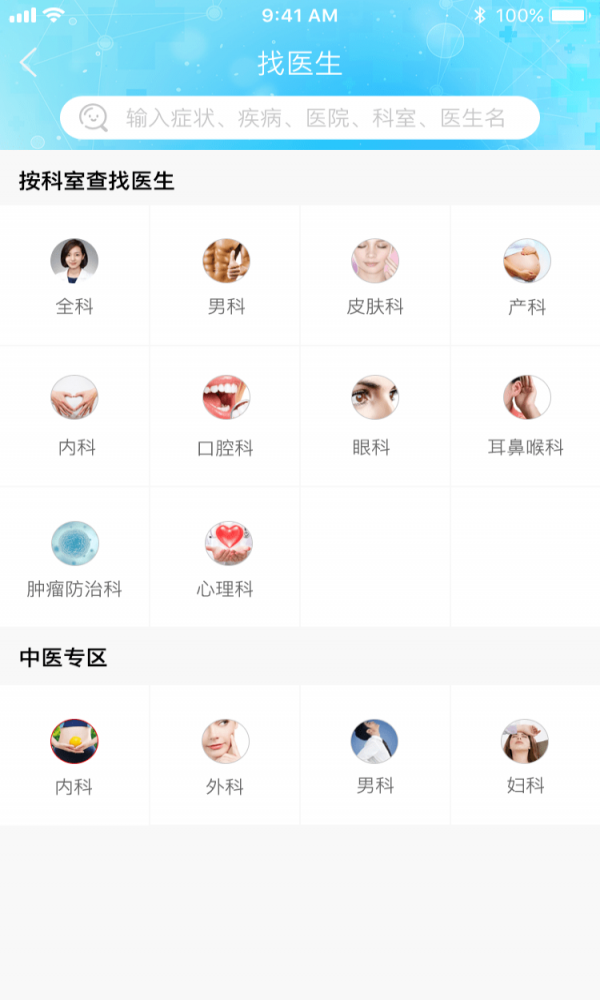Select the 心理科 department
This screenshot has width=600, height=1000.
pos(226,558)
